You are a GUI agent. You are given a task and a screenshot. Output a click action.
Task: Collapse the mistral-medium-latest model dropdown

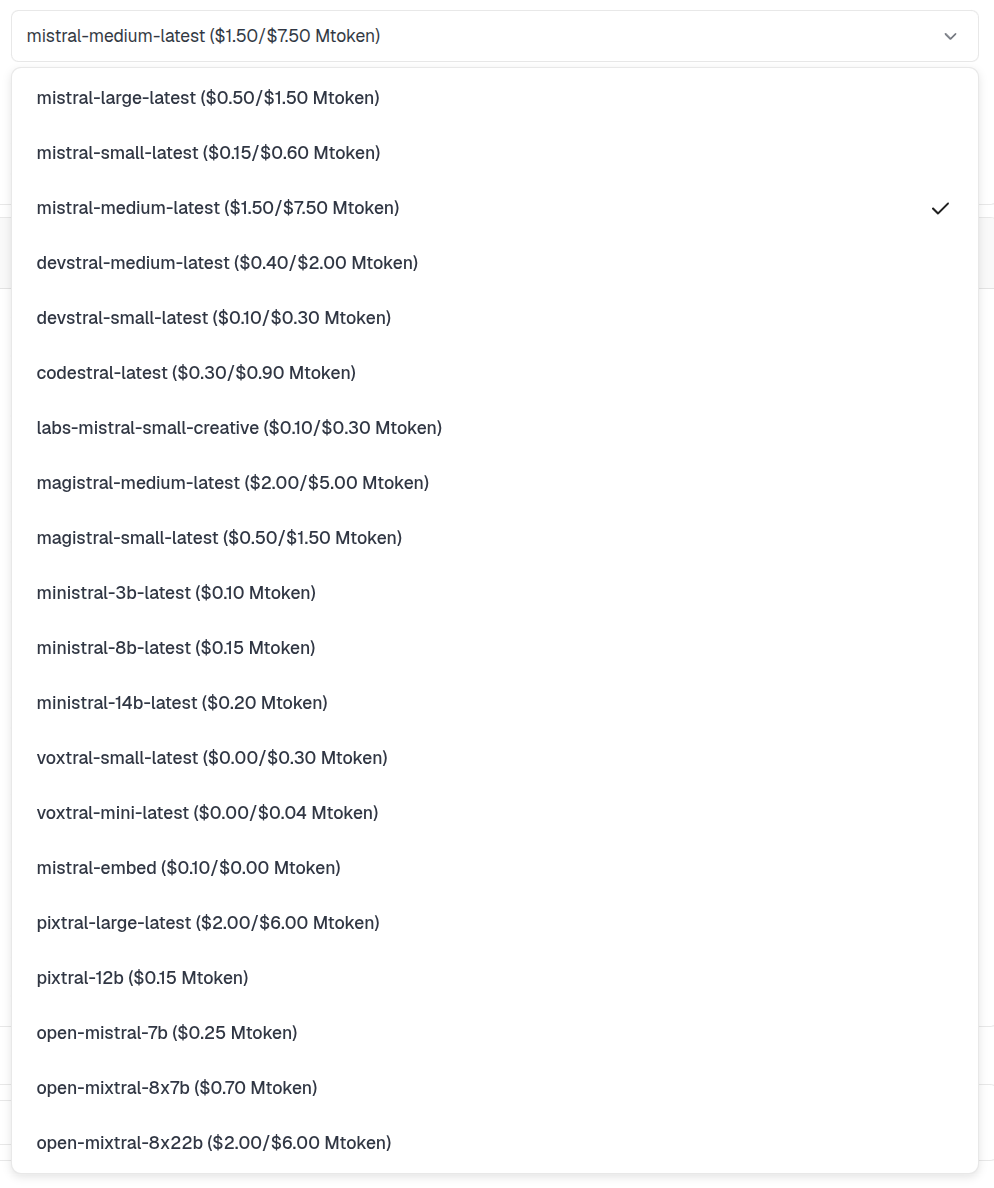[494, 36]
